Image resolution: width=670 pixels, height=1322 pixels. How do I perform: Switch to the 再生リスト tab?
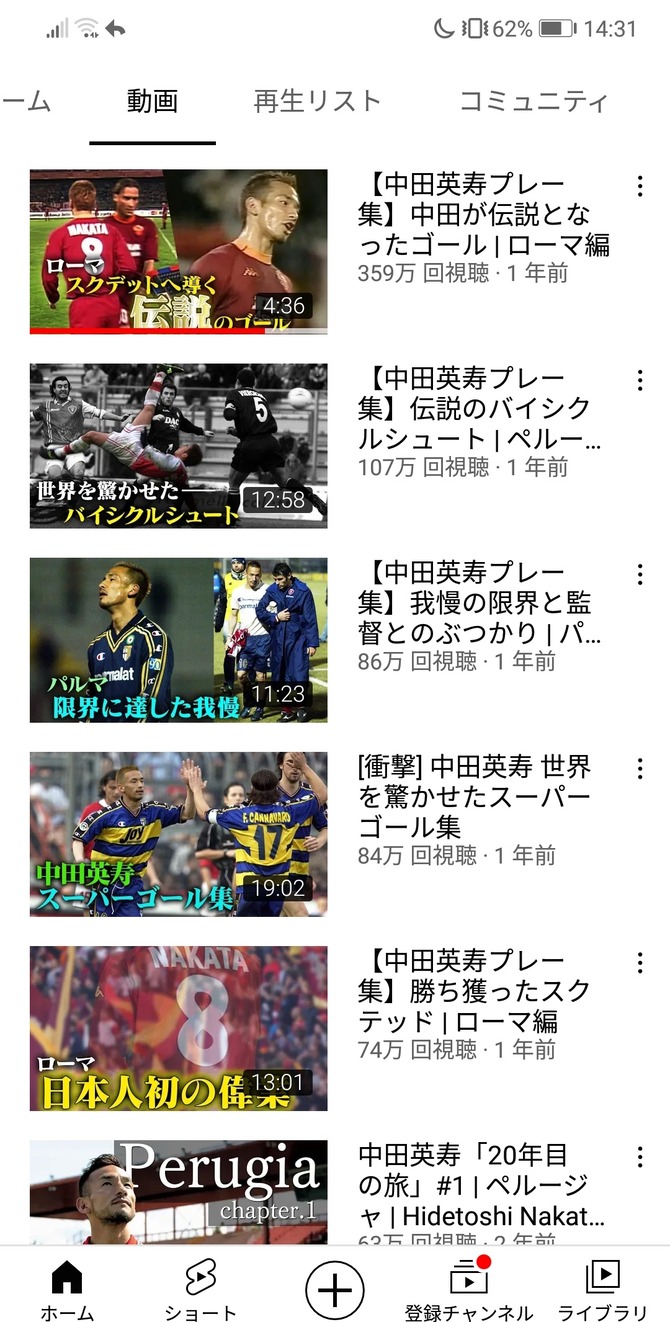click(317, 101)
